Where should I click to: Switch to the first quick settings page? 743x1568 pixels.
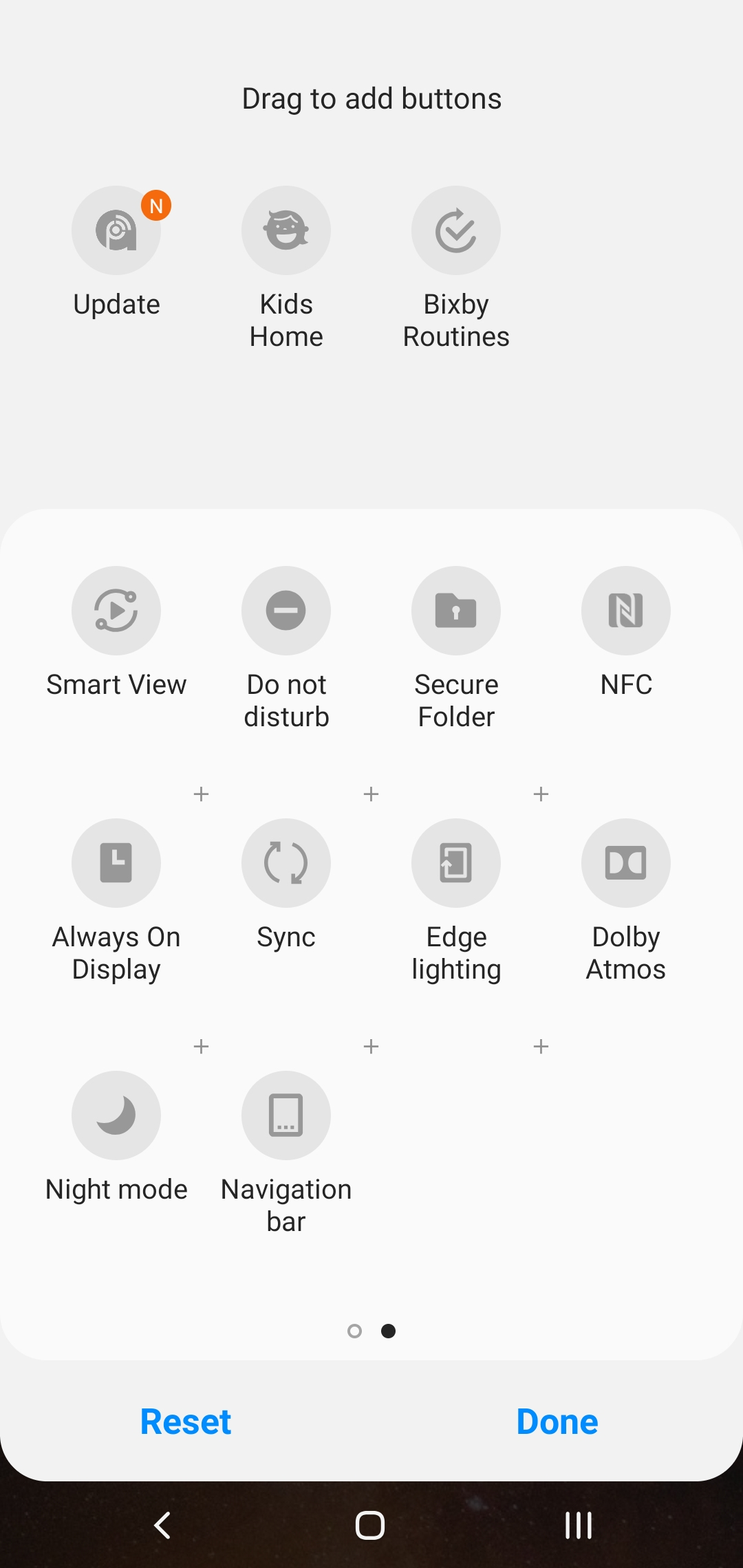pos(354,1331)
